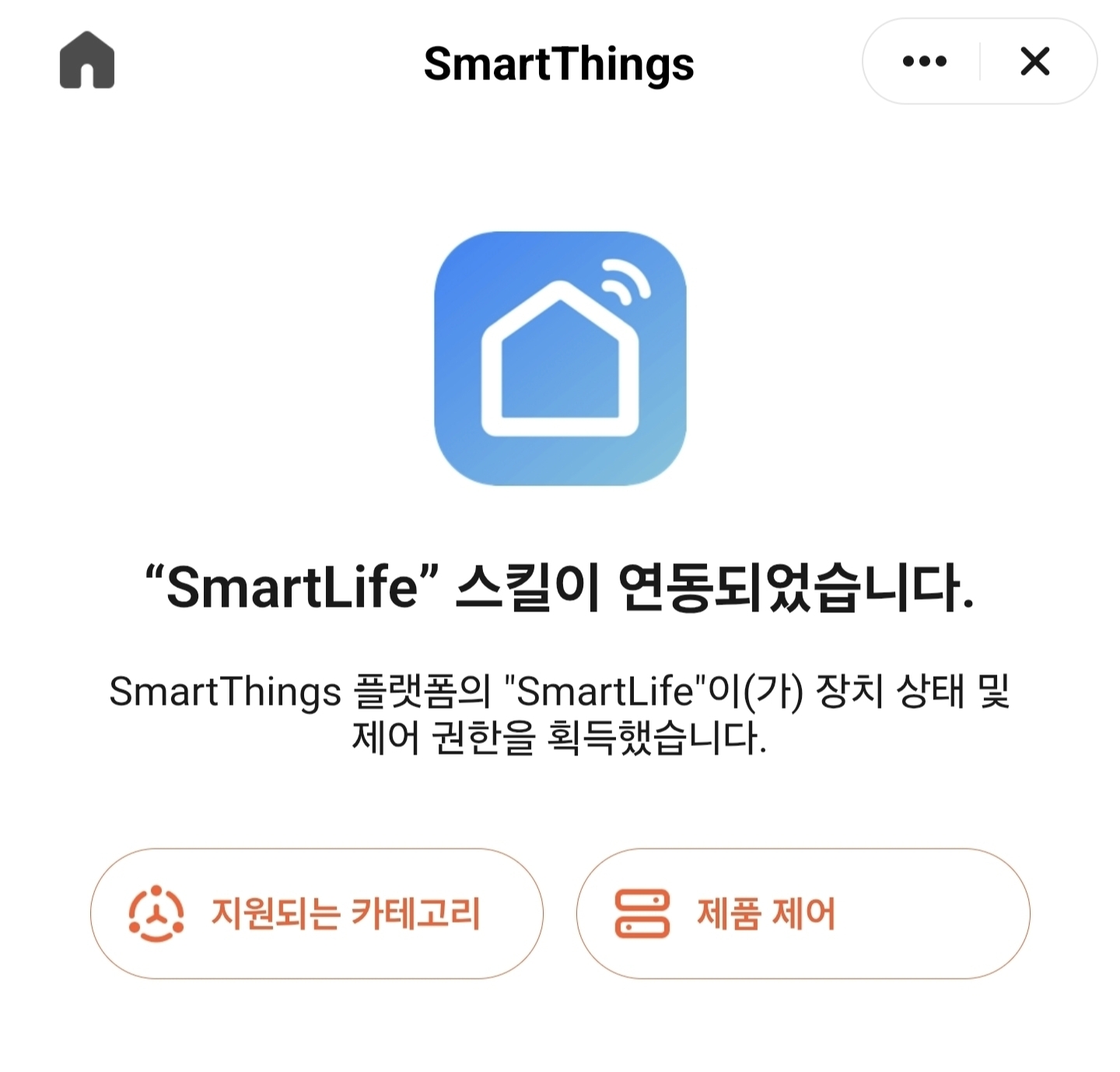
Task: Open 지원되는 카테고리 (supported categories)
Action: 317,913
